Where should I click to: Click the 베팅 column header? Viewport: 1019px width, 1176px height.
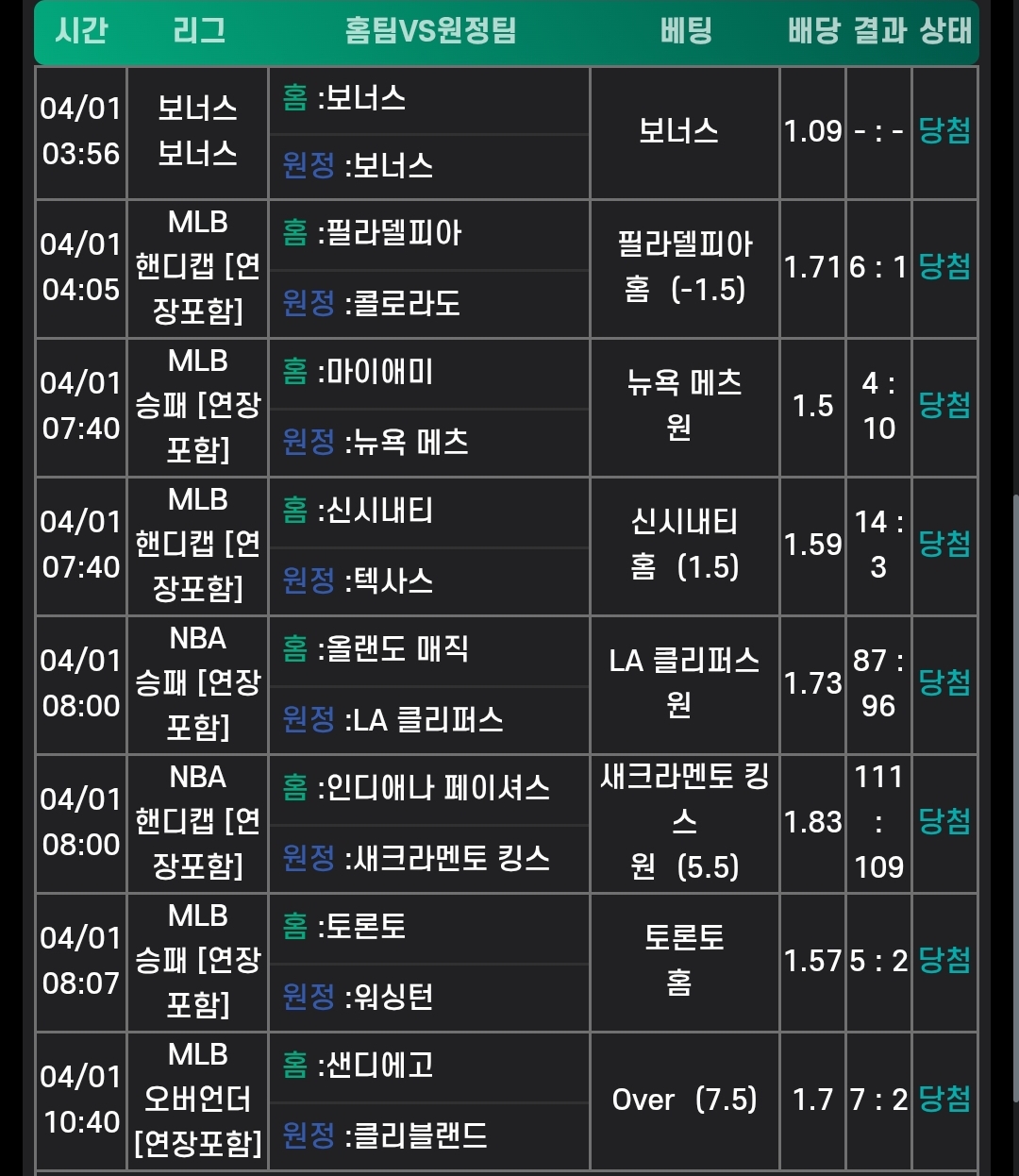point(685,29)
